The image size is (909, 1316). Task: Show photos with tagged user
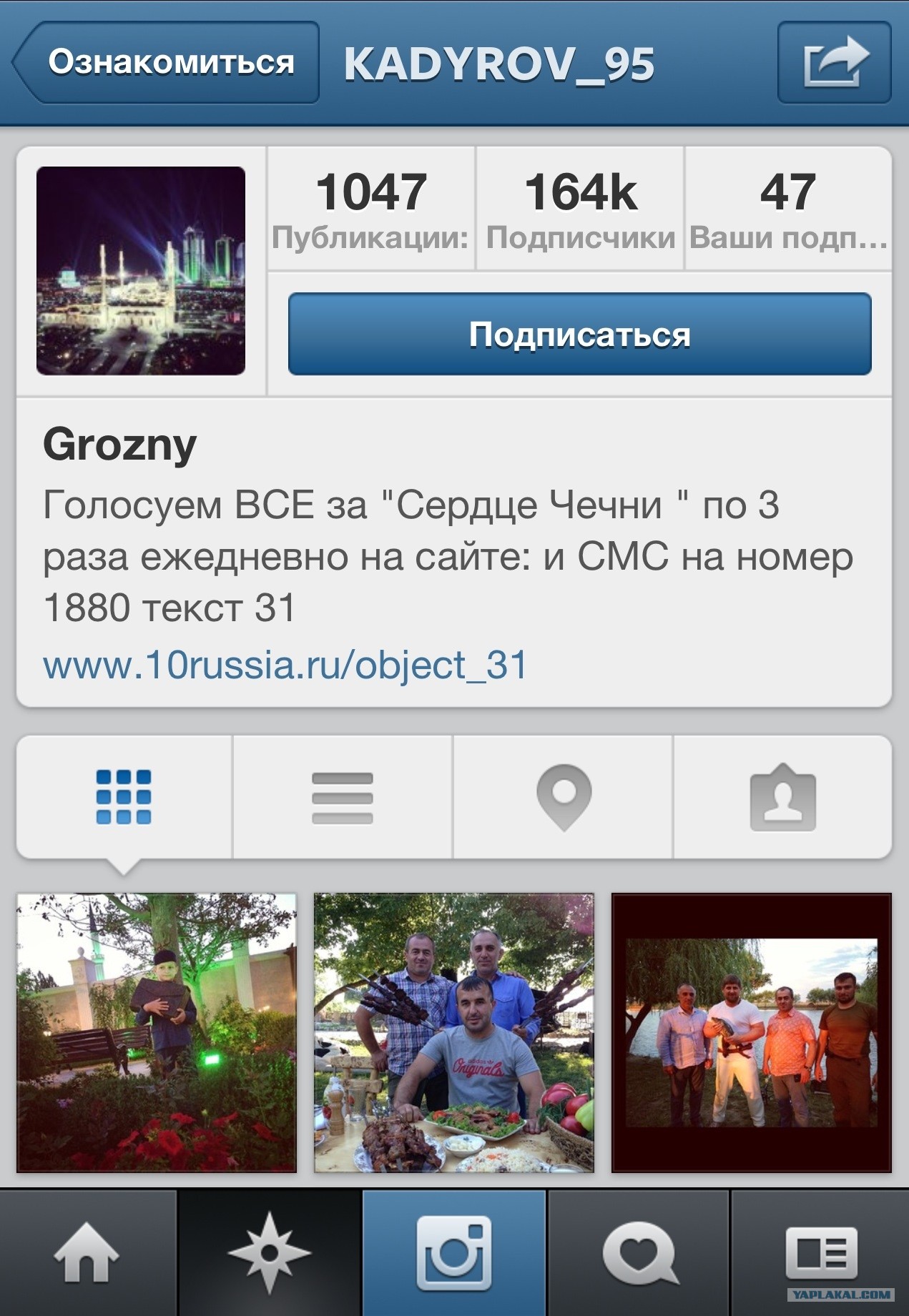pos(782,797)
